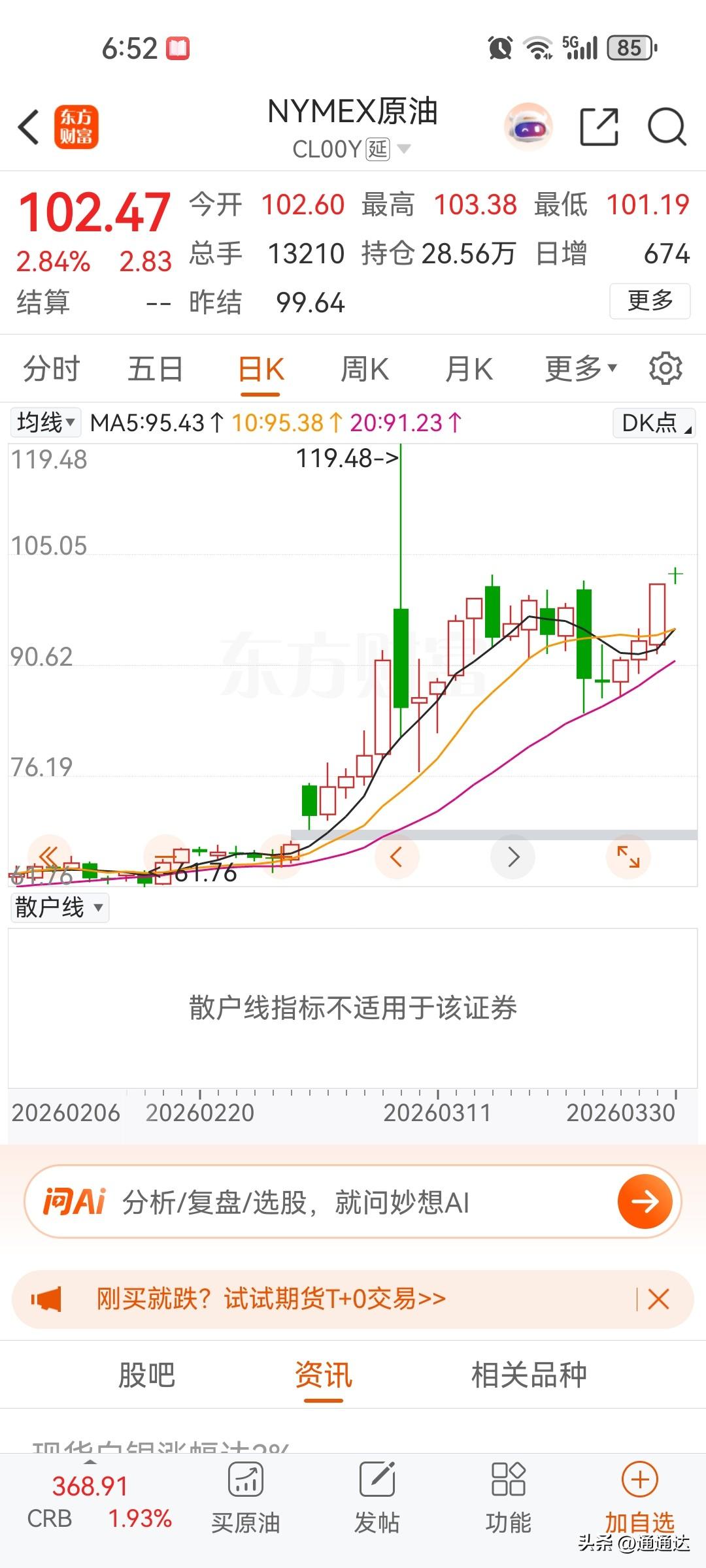706x1568 pixels.
Task: Open search from the top bar
Action: pyautogui.click(x=665, y=124)
